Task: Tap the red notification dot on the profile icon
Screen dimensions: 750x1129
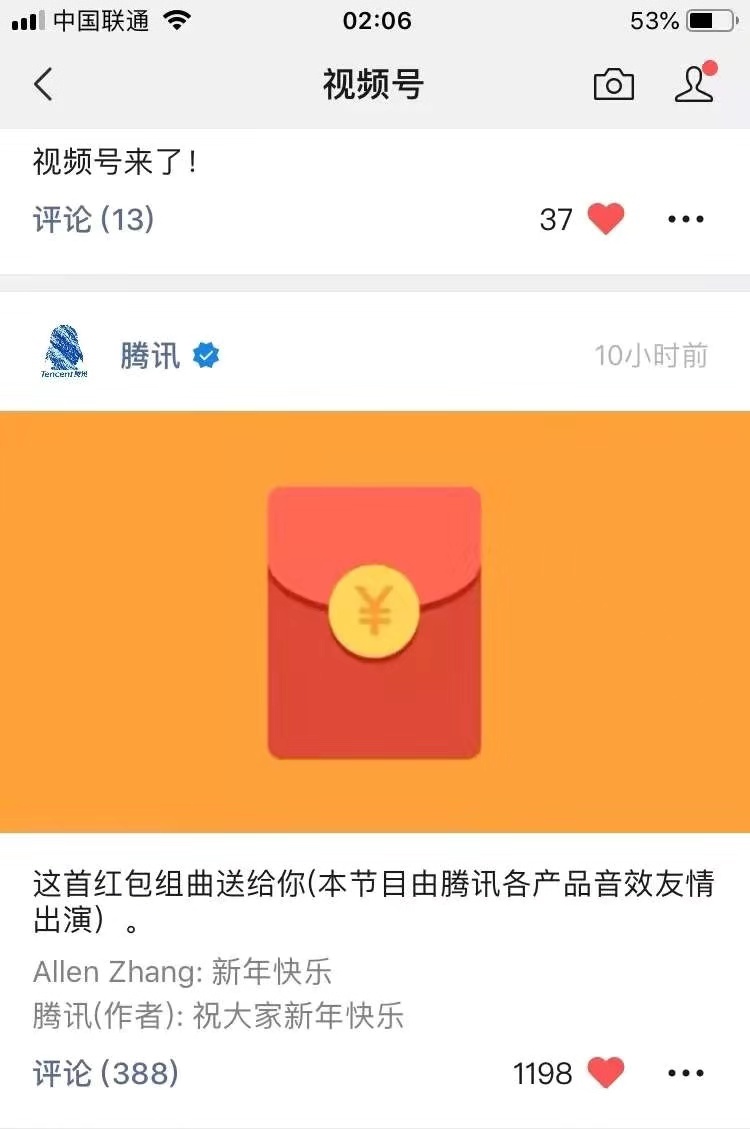Action: [711, 67]
